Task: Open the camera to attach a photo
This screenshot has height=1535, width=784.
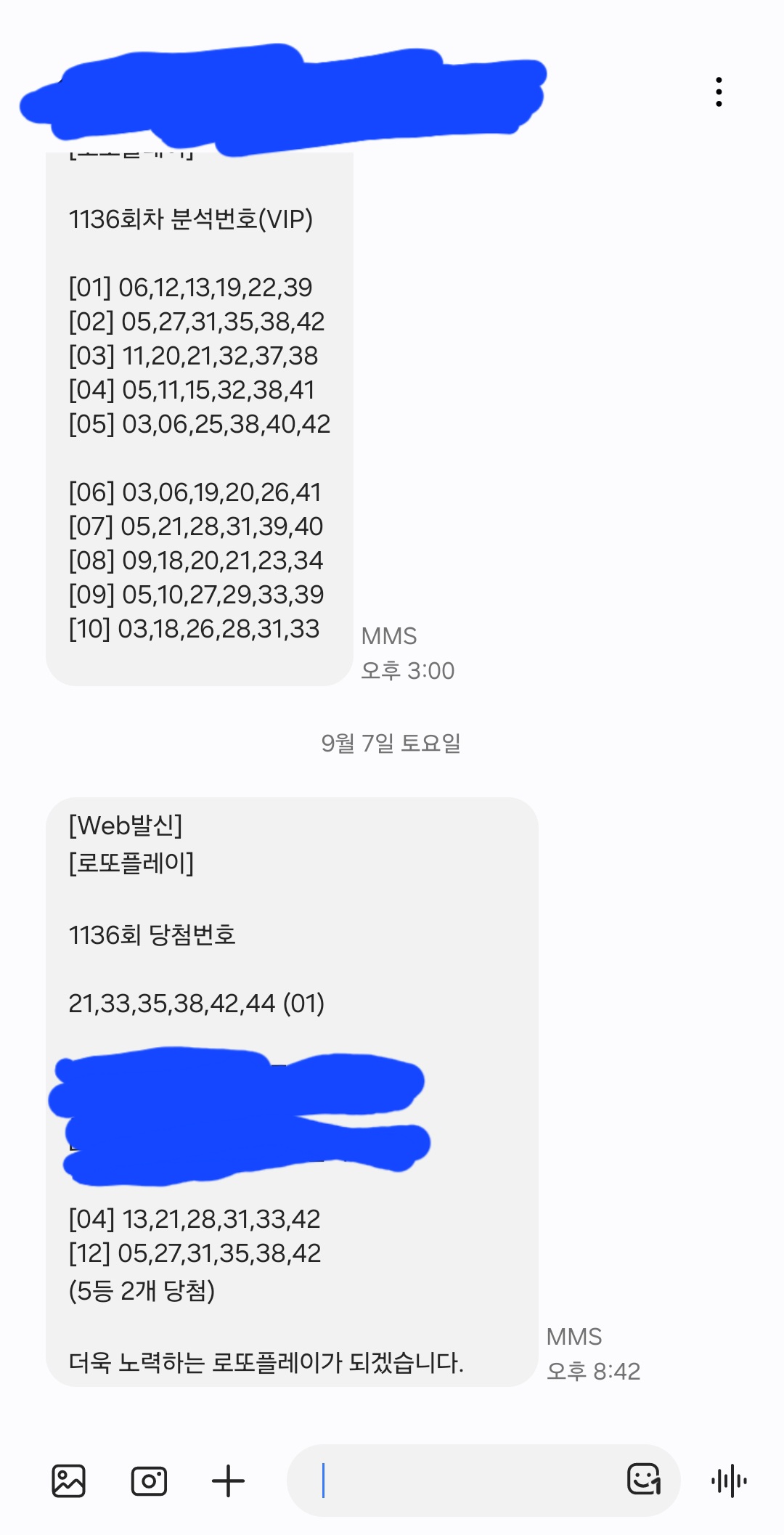Action: 149,1481
